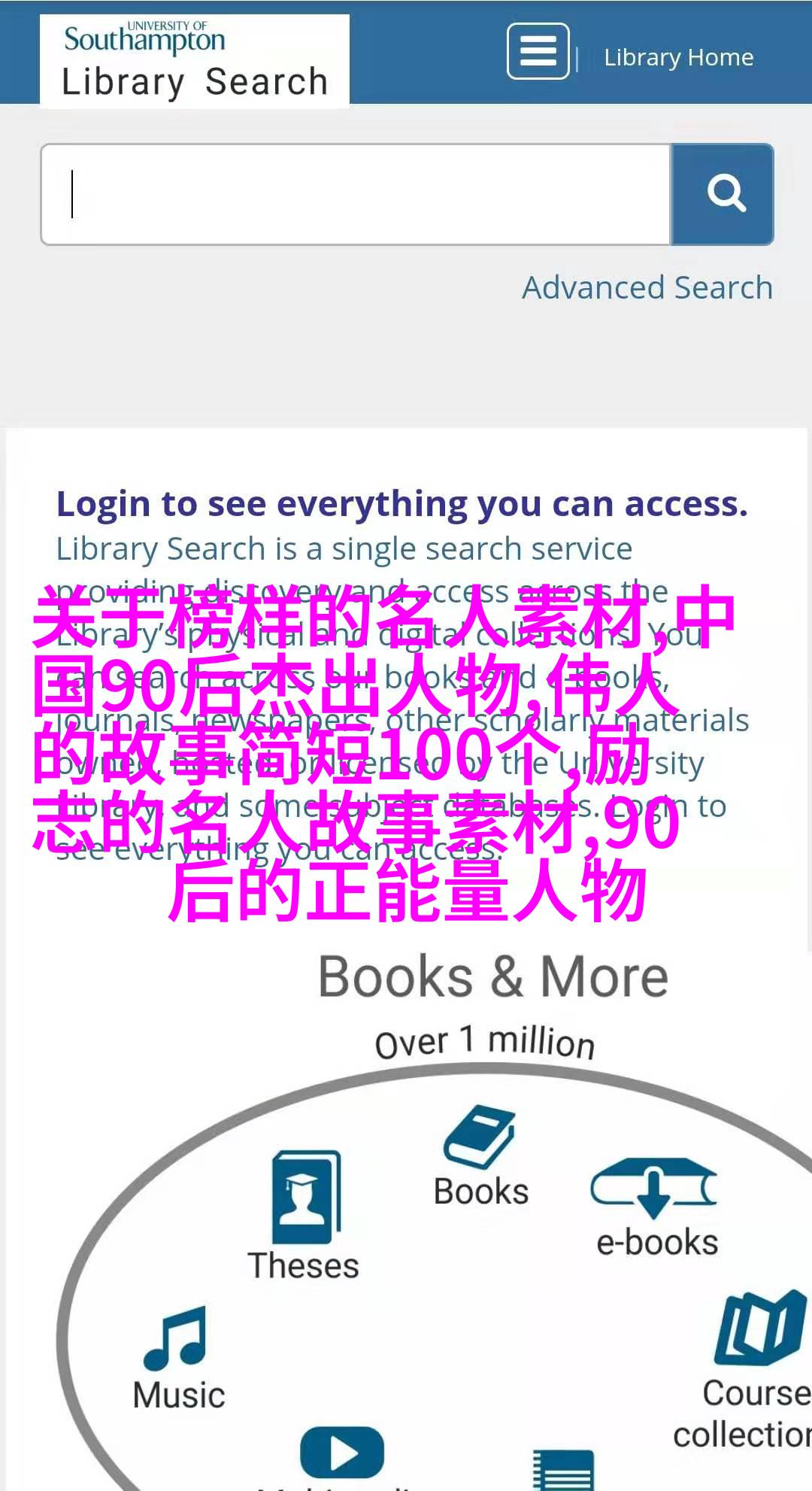Focus the library search text field

(x=356, y=194)
